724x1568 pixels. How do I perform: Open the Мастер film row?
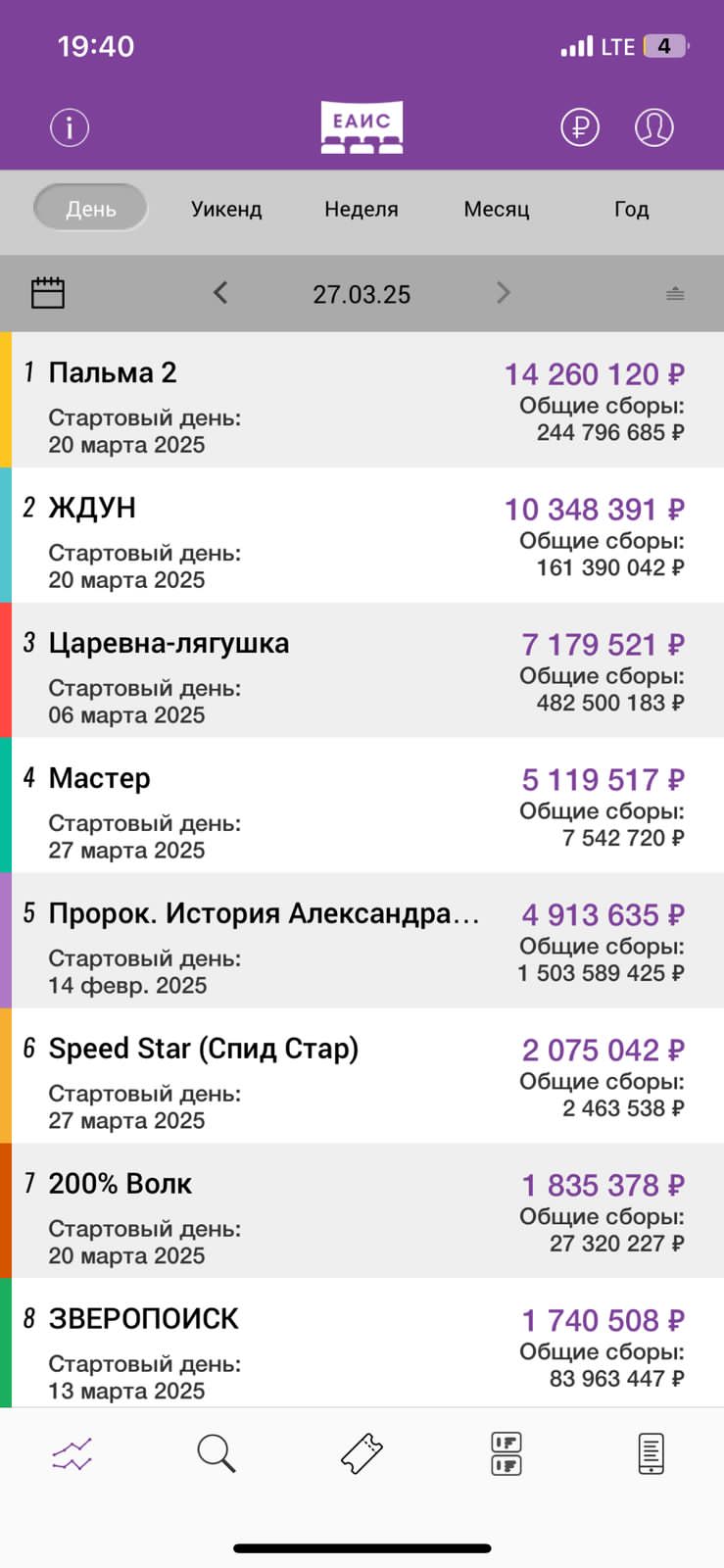(362, 806)
